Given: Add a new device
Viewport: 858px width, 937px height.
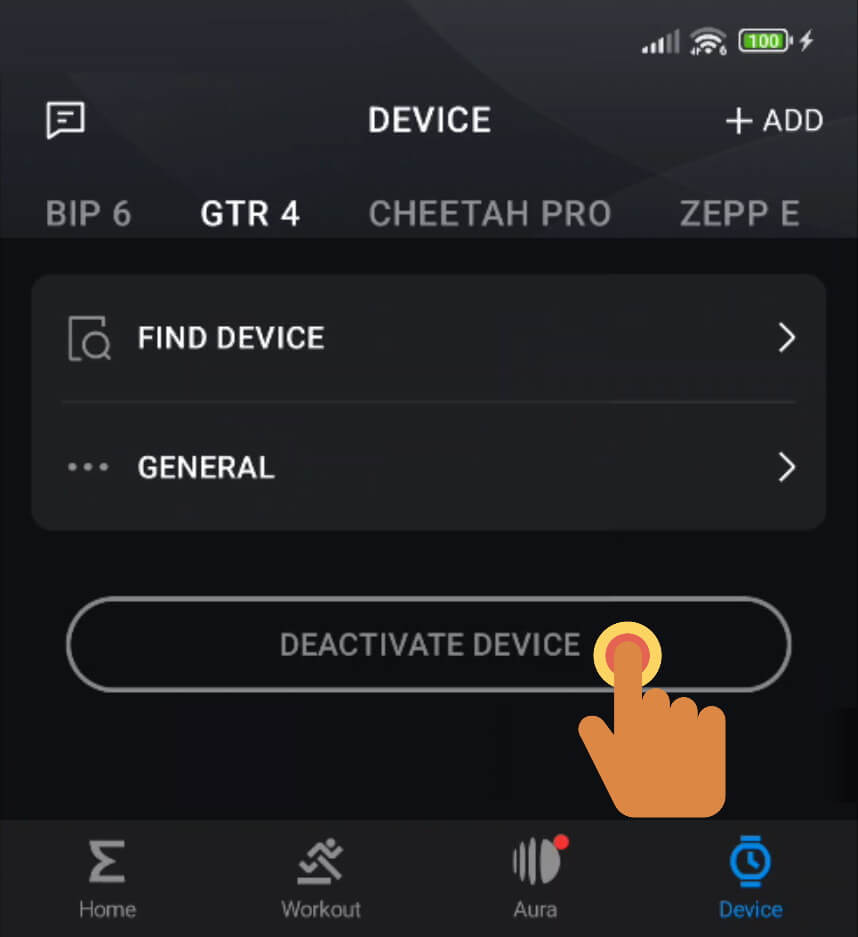Looking at the screenshot, I should pyautogui.click(x=773, y=121).
